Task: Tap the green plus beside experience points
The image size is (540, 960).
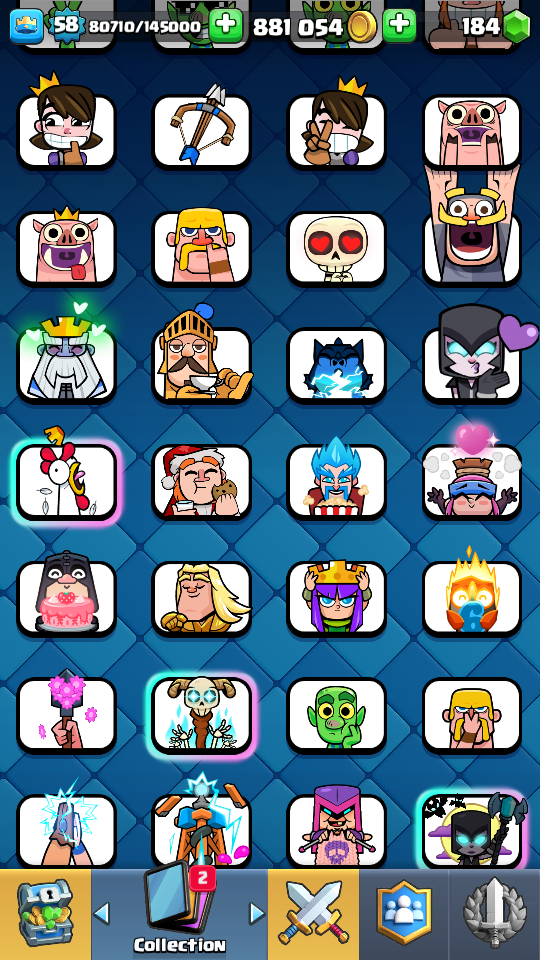Action: (226, 26)
